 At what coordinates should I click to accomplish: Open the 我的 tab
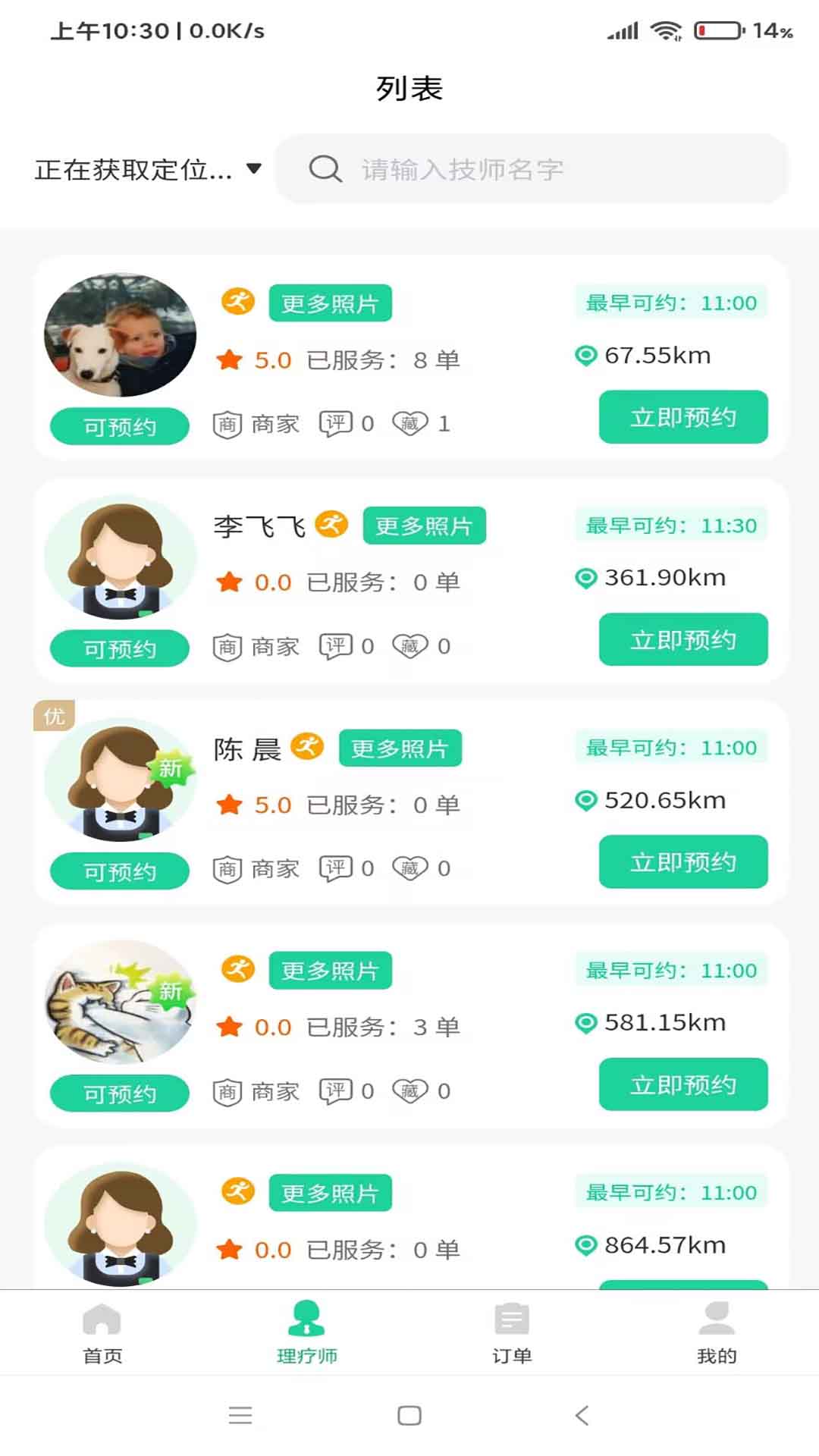[717, 1332]
